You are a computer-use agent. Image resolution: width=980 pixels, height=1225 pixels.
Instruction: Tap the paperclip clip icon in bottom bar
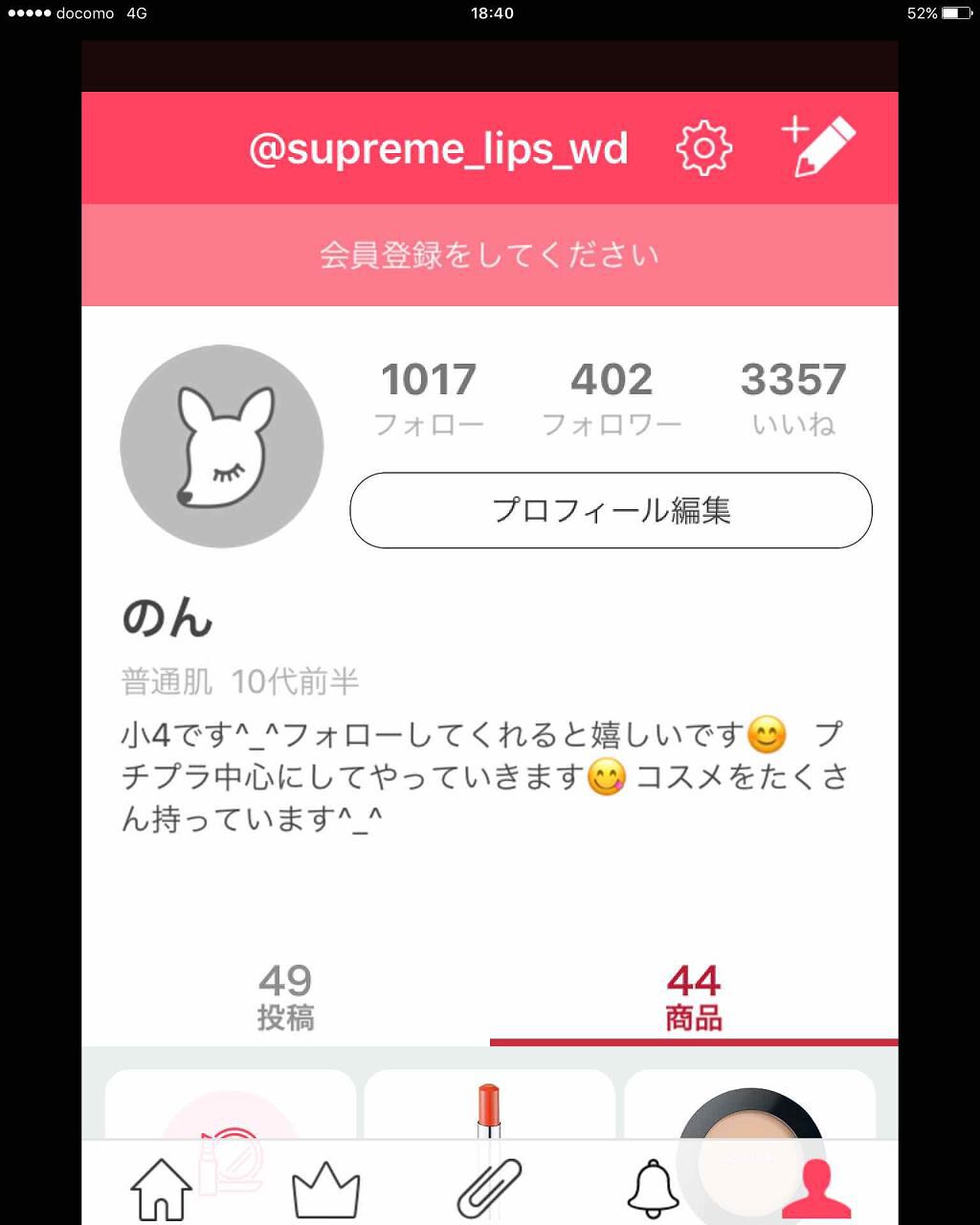[x=490, y=1187]
